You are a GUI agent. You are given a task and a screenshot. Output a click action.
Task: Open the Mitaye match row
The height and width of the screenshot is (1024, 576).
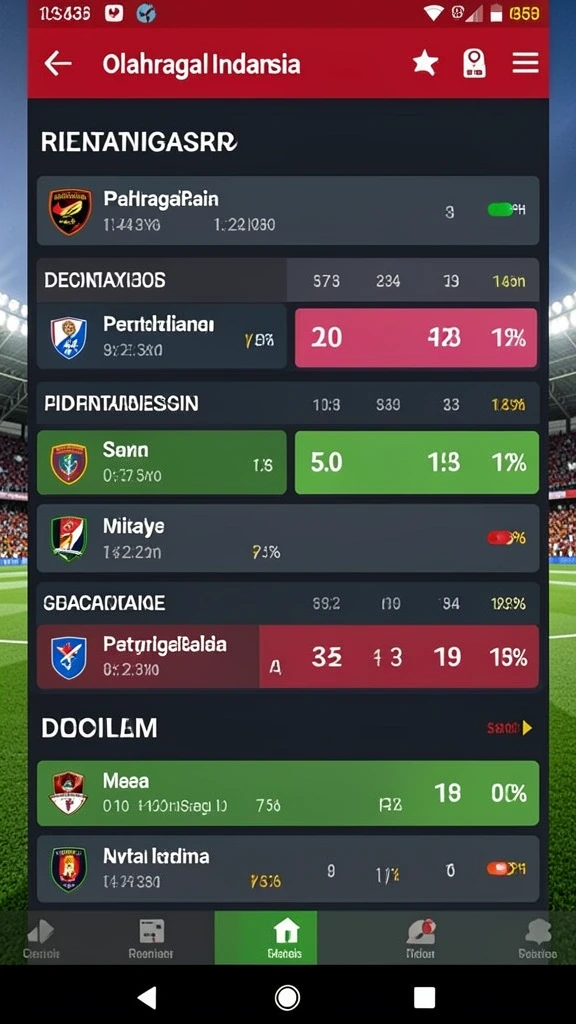(288, 538)
